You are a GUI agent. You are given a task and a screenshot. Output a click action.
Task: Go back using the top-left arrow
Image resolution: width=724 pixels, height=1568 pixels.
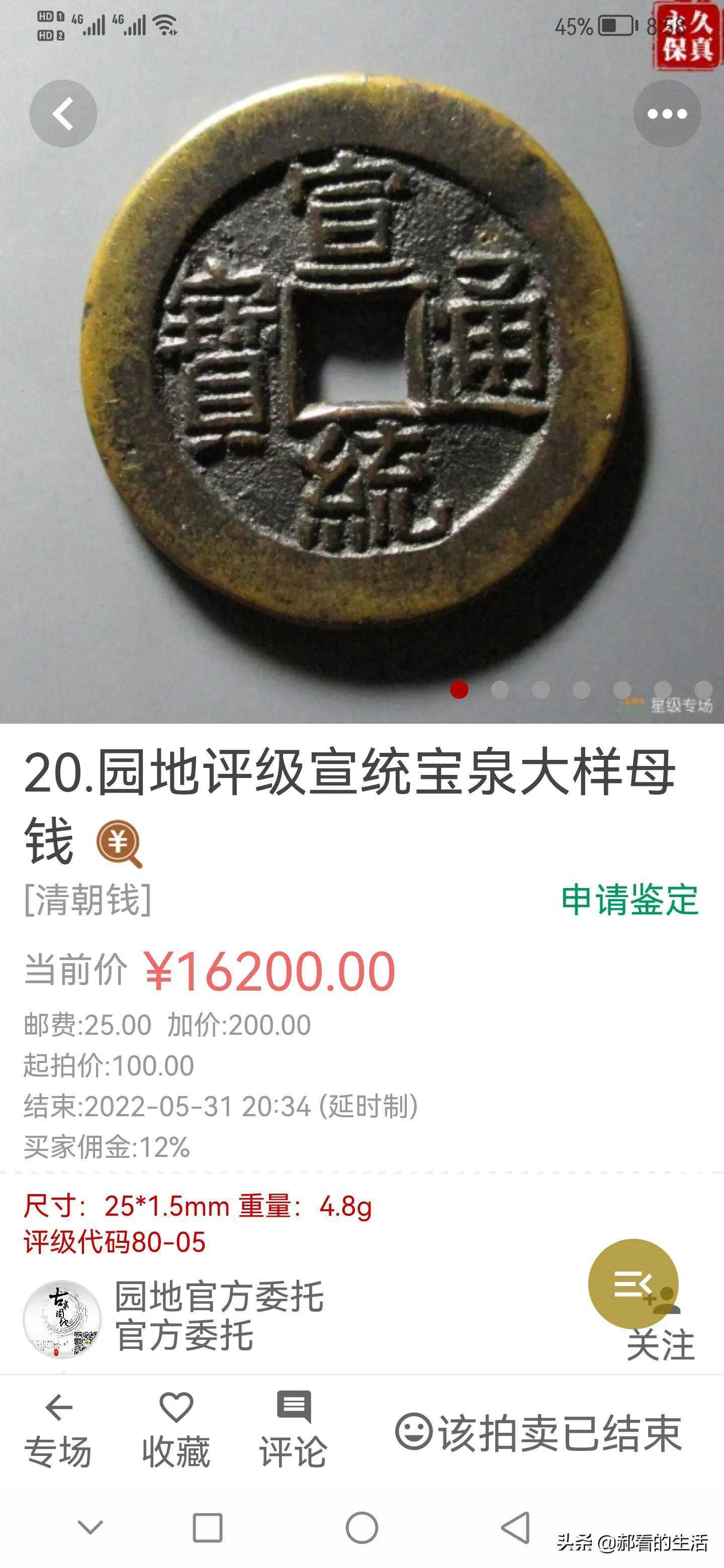tap(63, 114)
